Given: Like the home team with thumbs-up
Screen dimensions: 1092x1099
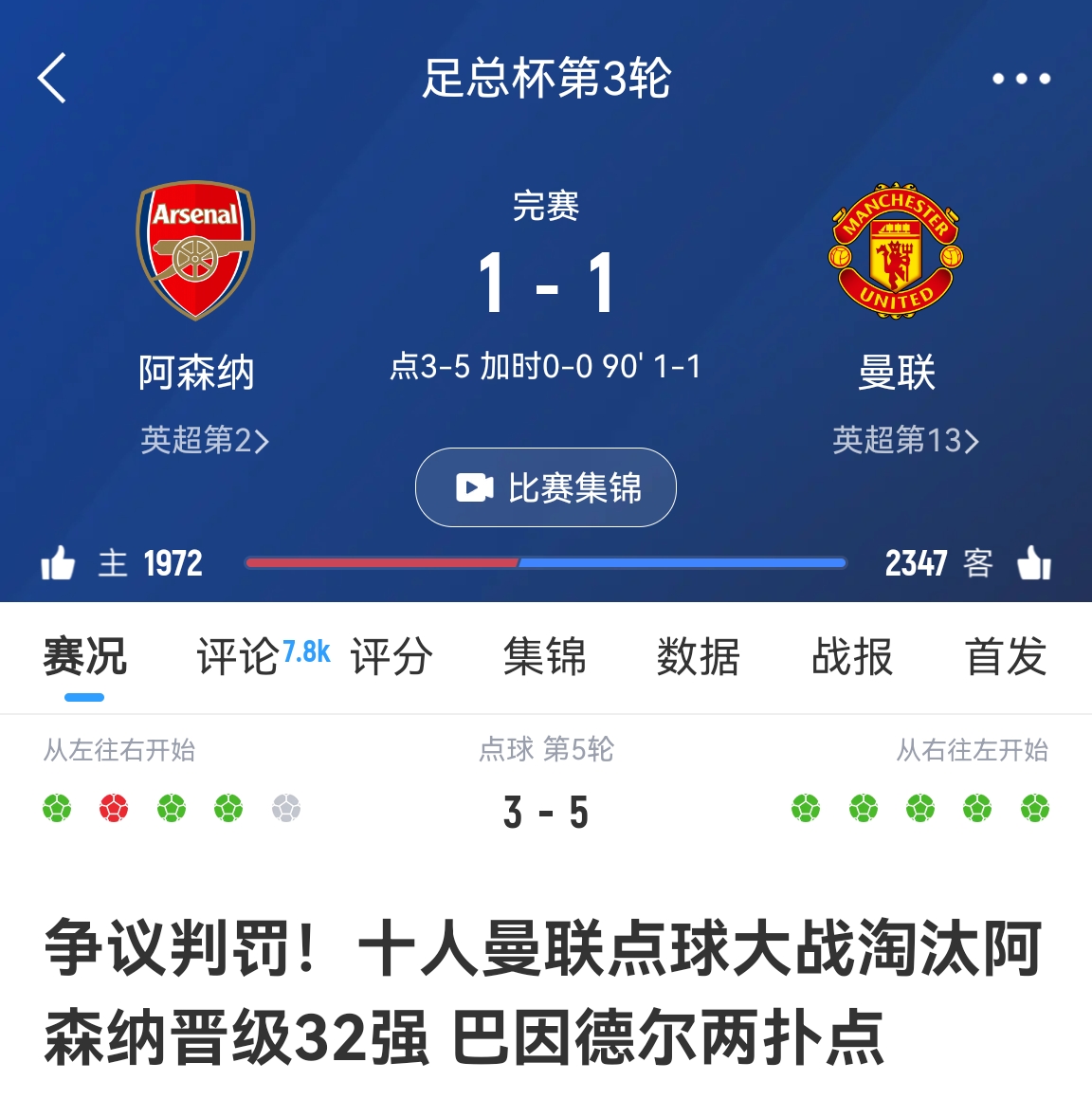Looking at the screenshot, I should [58, 563].
